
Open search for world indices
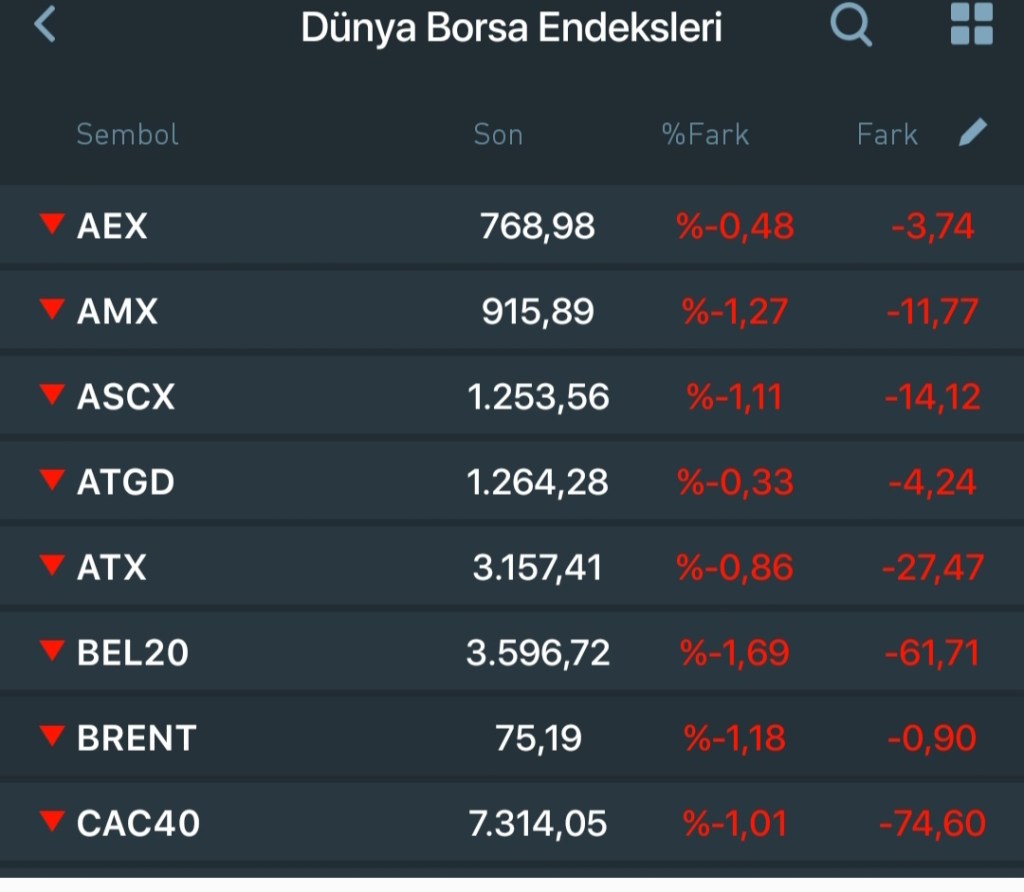[x=851, y=25]
